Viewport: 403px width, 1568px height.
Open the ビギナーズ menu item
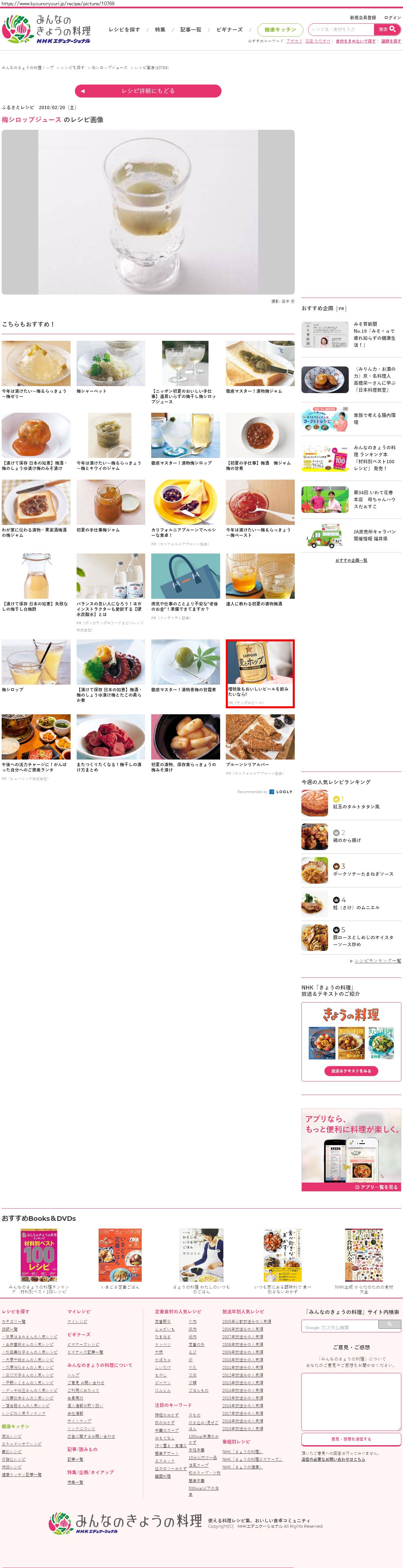click(229, 29)
